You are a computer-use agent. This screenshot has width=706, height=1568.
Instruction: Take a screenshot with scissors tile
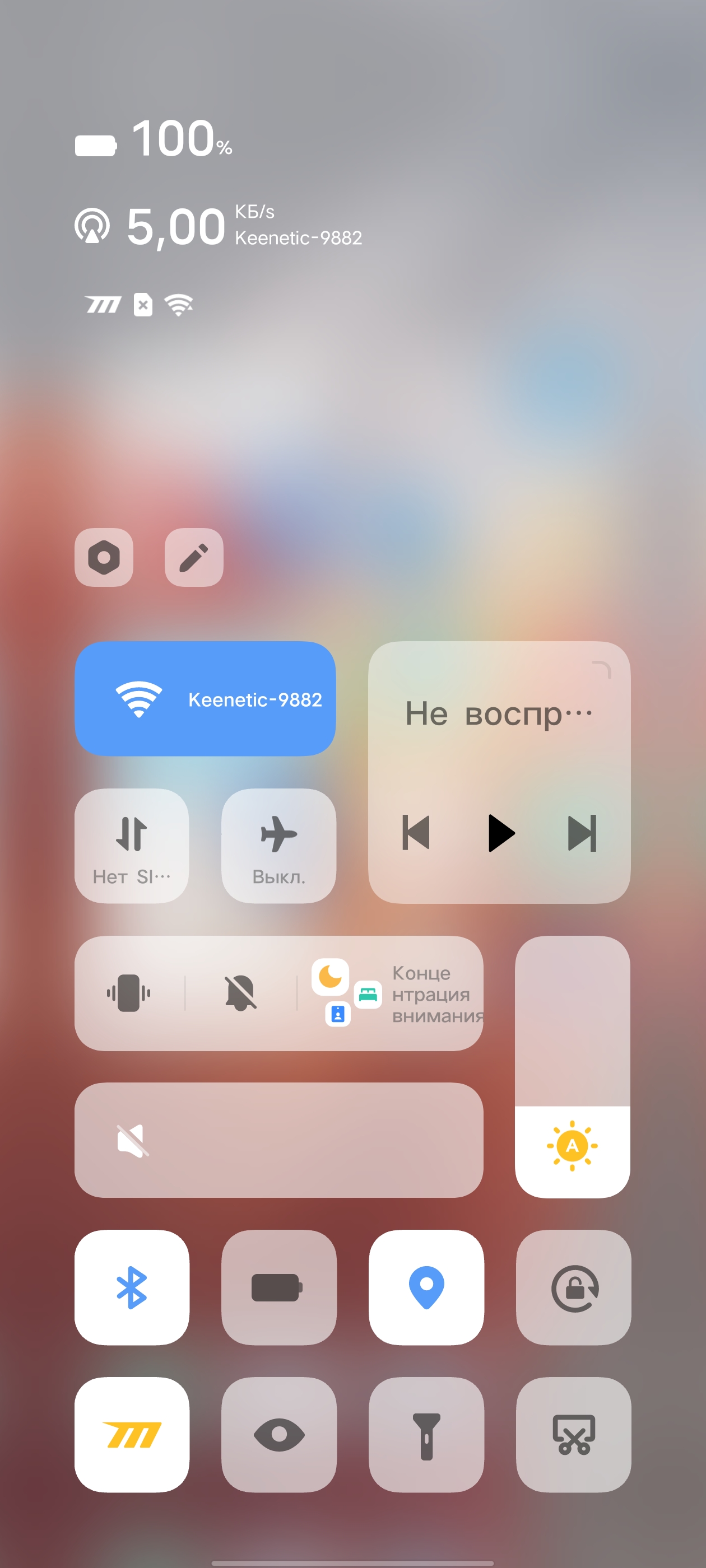click(573, 1434)
